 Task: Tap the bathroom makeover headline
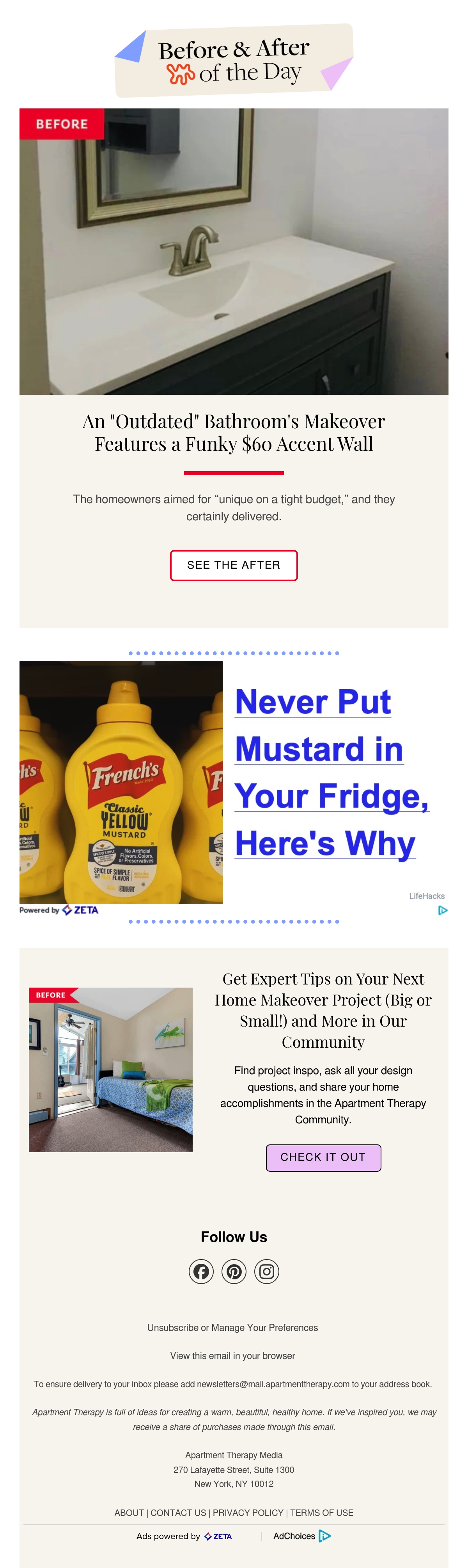coord(234,433)
